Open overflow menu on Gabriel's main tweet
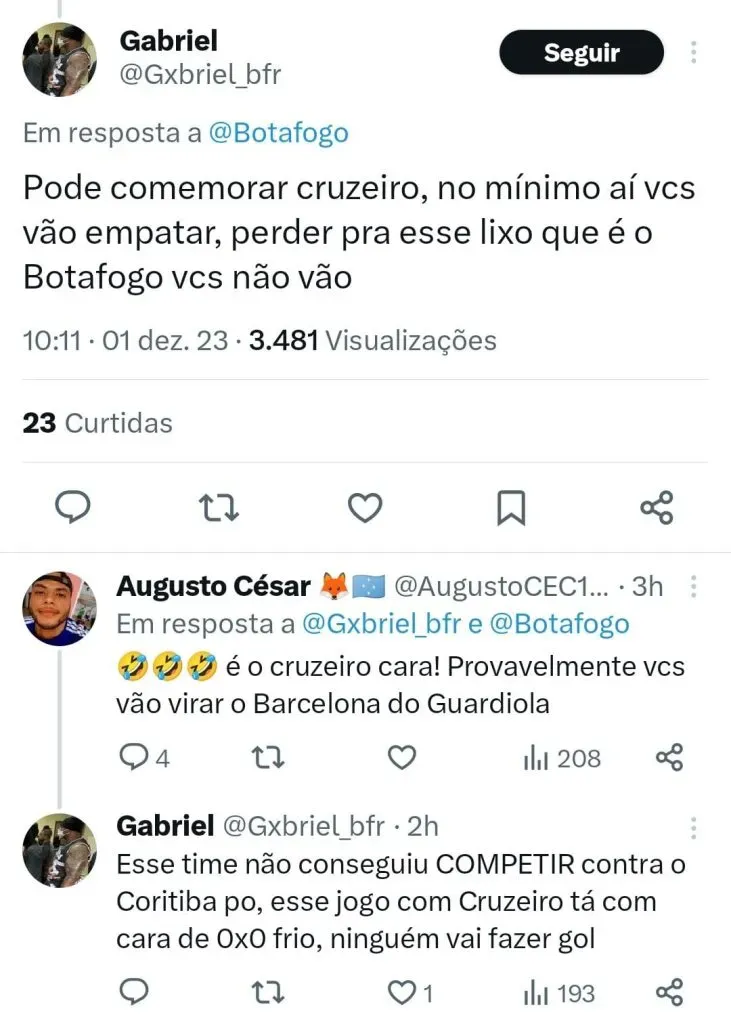 [x=694, y=52]
